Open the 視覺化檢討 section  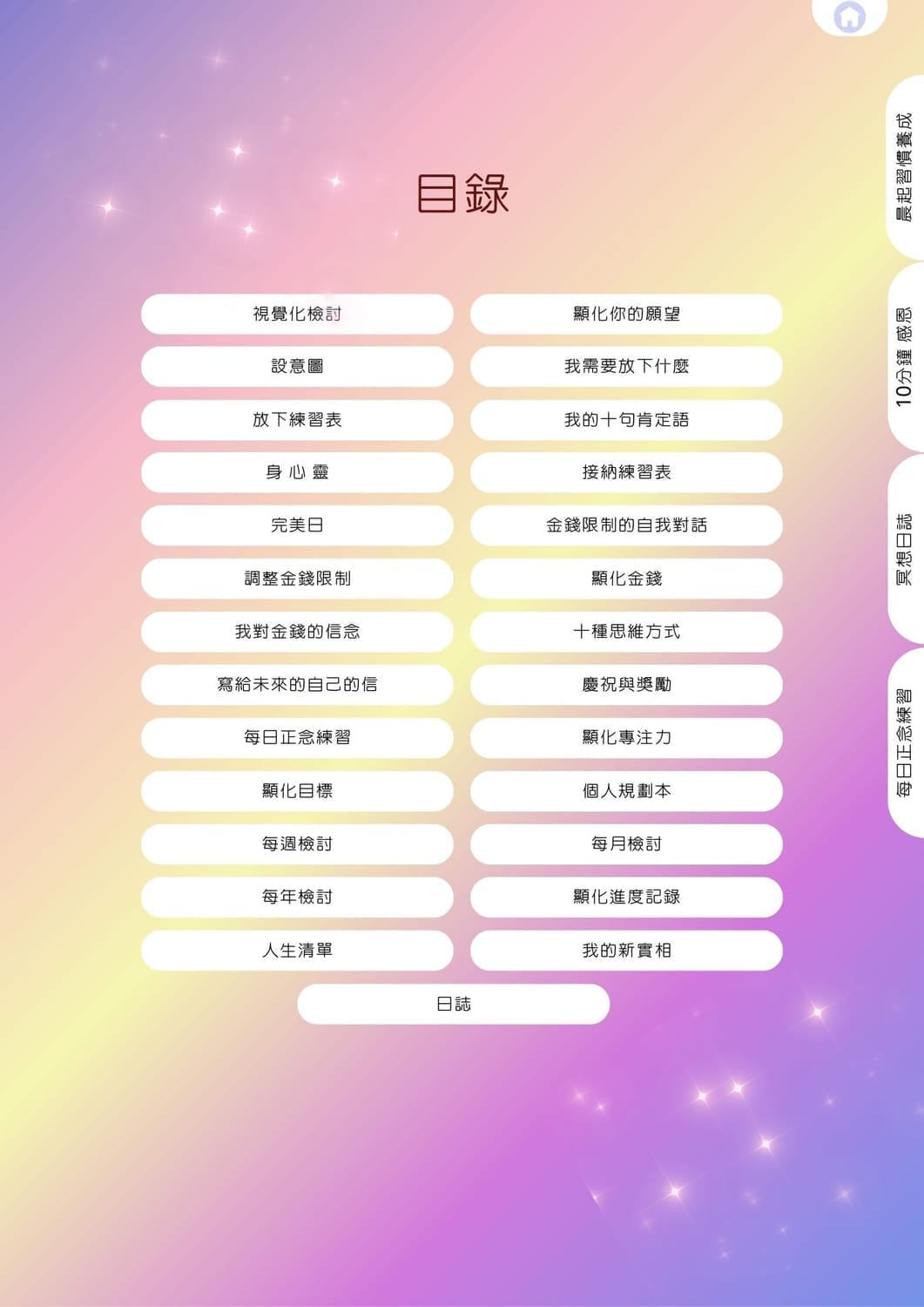click(x=297, y=314)
